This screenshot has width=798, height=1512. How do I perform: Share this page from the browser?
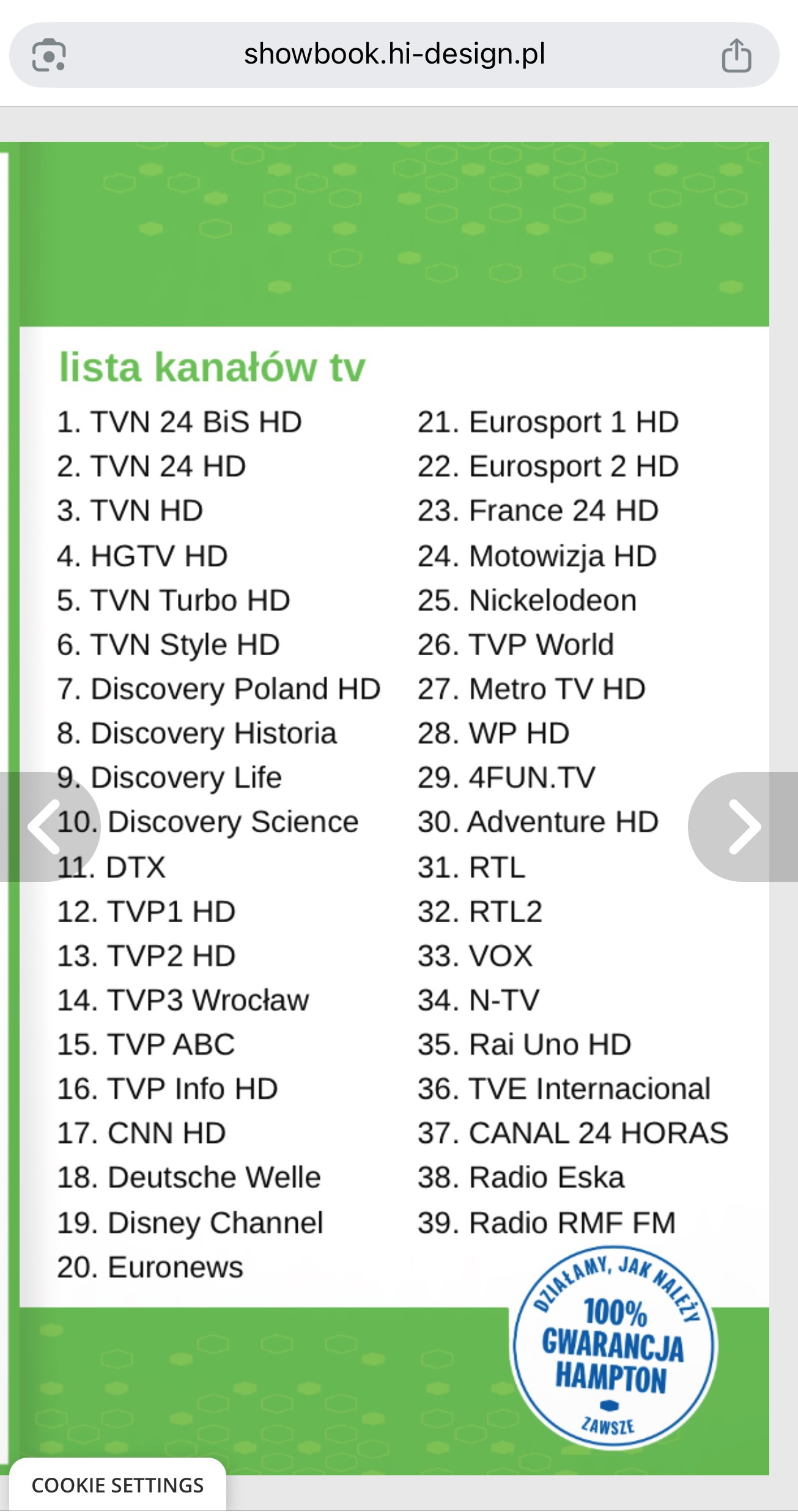[736, 56]
